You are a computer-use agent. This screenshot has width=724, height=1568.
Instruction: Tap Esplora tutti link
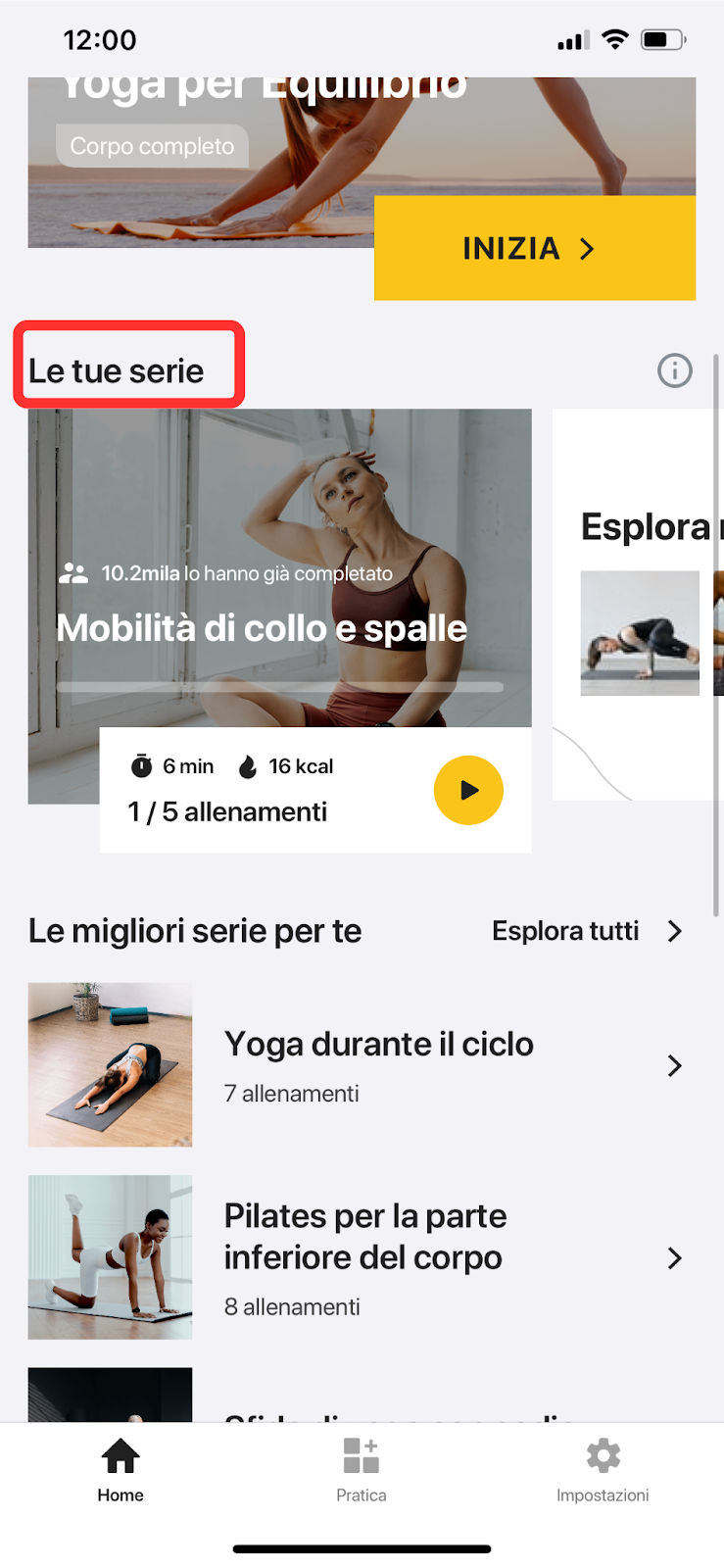pos(587,931)
